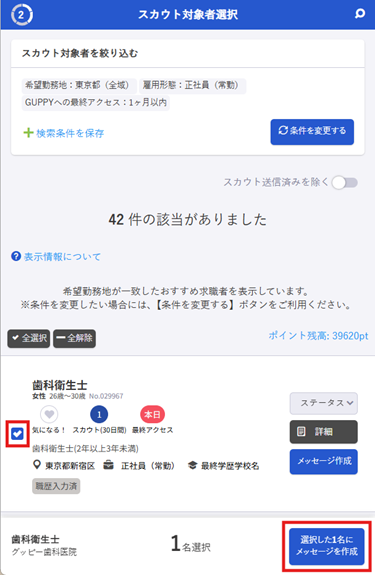Tap 選択した1名にメッセージを作成
Image resolution: width=375 pixels, height=575 pixels.
coord(327,546)
